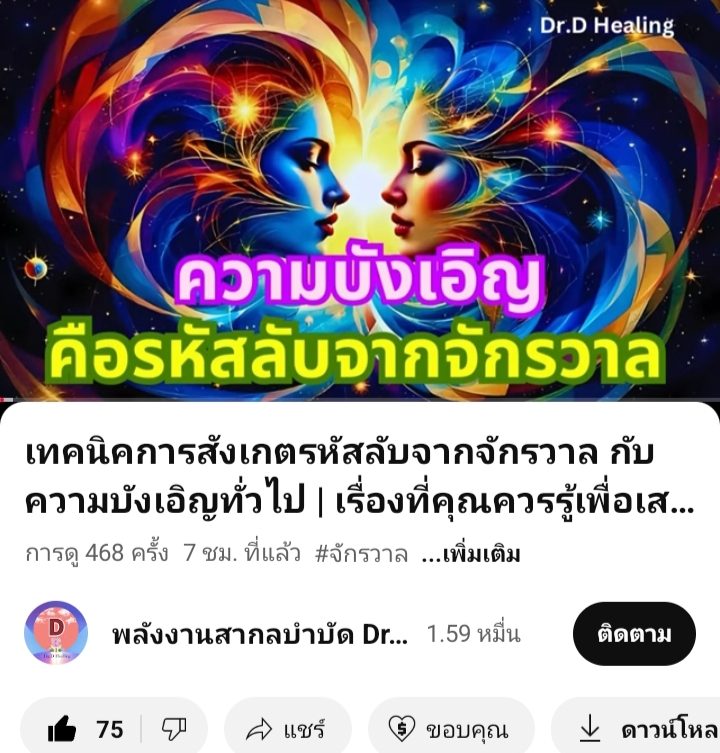This screenshot has height=753, width=720.
Task: Open the พลังงานสากลบำบัด Dr... channel page
Action: [260, 634]
